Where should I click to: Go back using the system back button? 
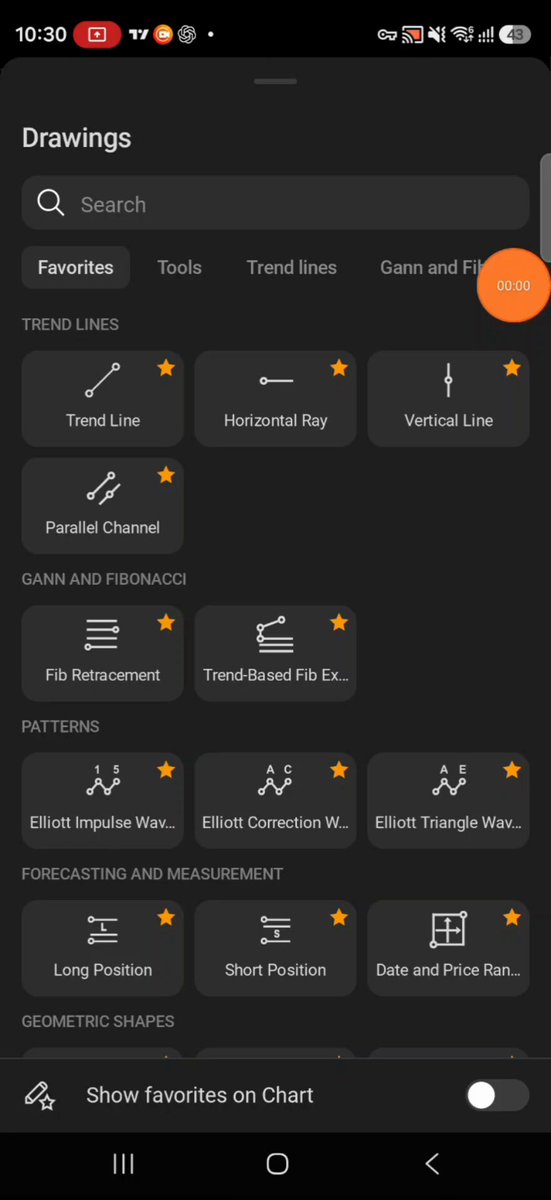pyautogui.click(x=432, y=1163)
